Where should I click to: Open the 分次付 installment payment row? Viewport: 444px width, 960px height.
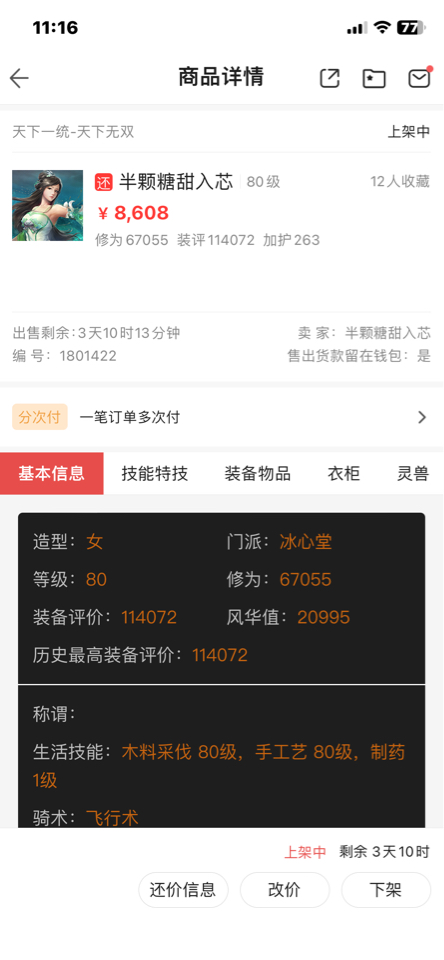click(x=222, y=418)
